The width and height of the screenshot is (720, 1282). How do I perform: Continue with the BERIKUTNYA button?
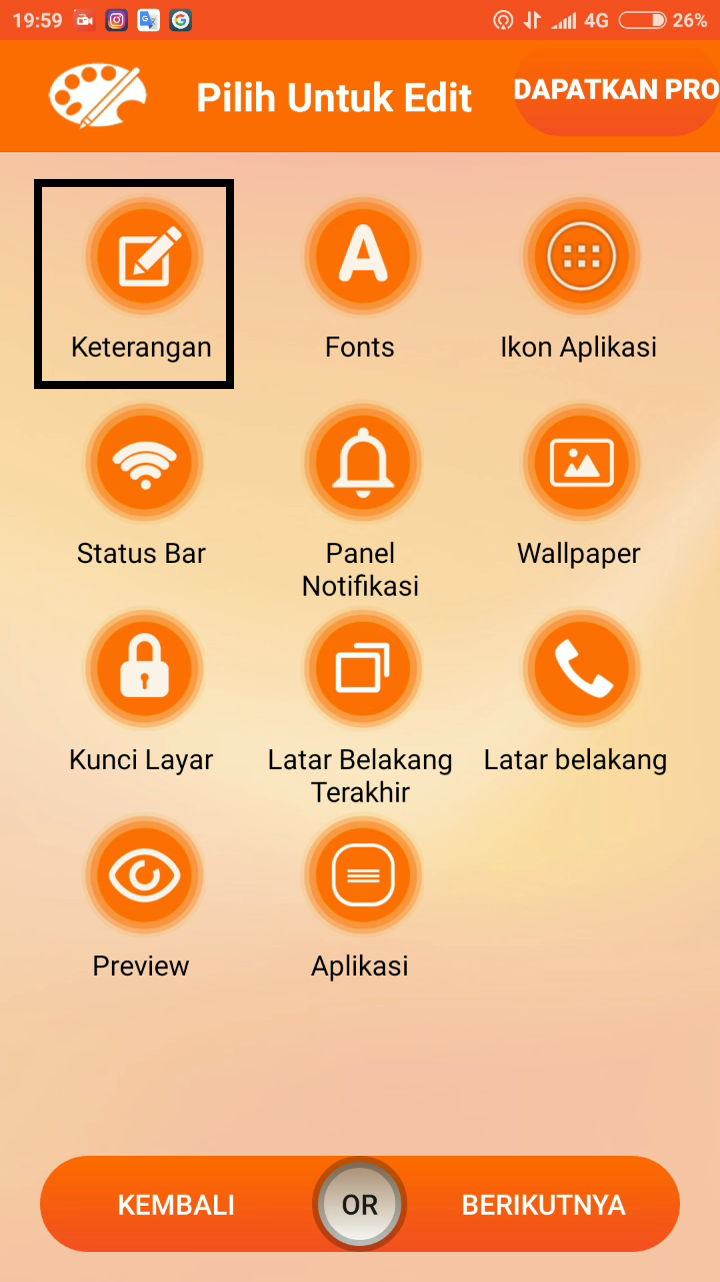click(543, 1205)
